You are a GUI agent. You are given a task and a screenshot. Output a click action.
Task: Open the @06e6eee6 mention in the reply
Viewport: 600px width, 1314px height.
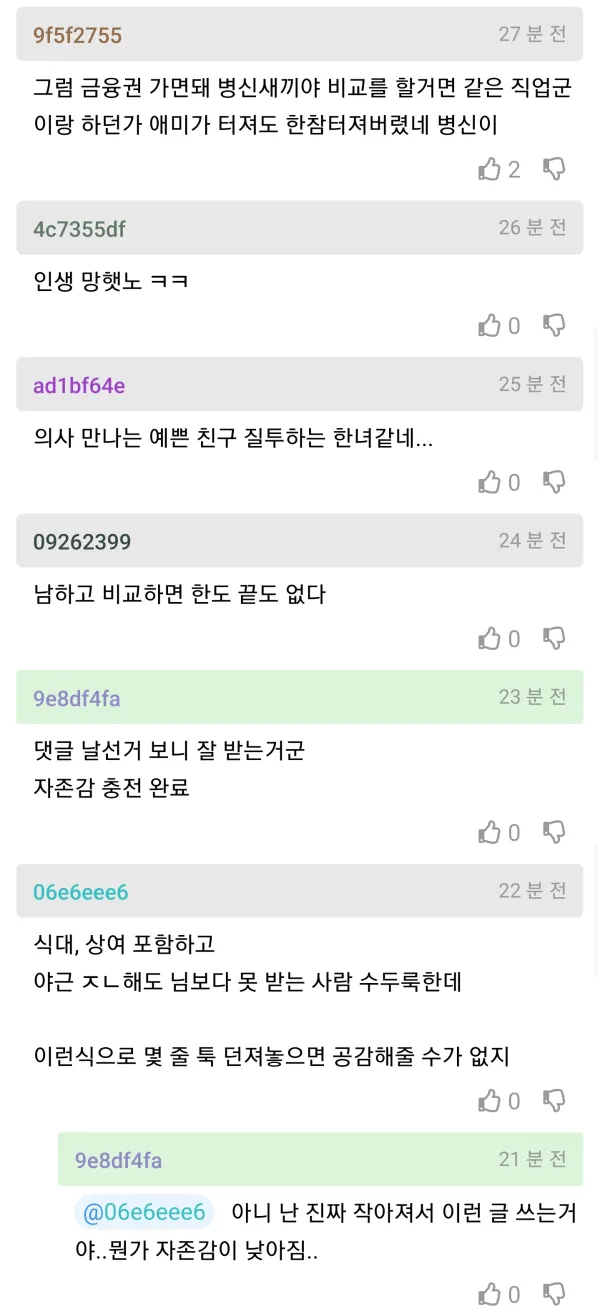pos(145,1213)
